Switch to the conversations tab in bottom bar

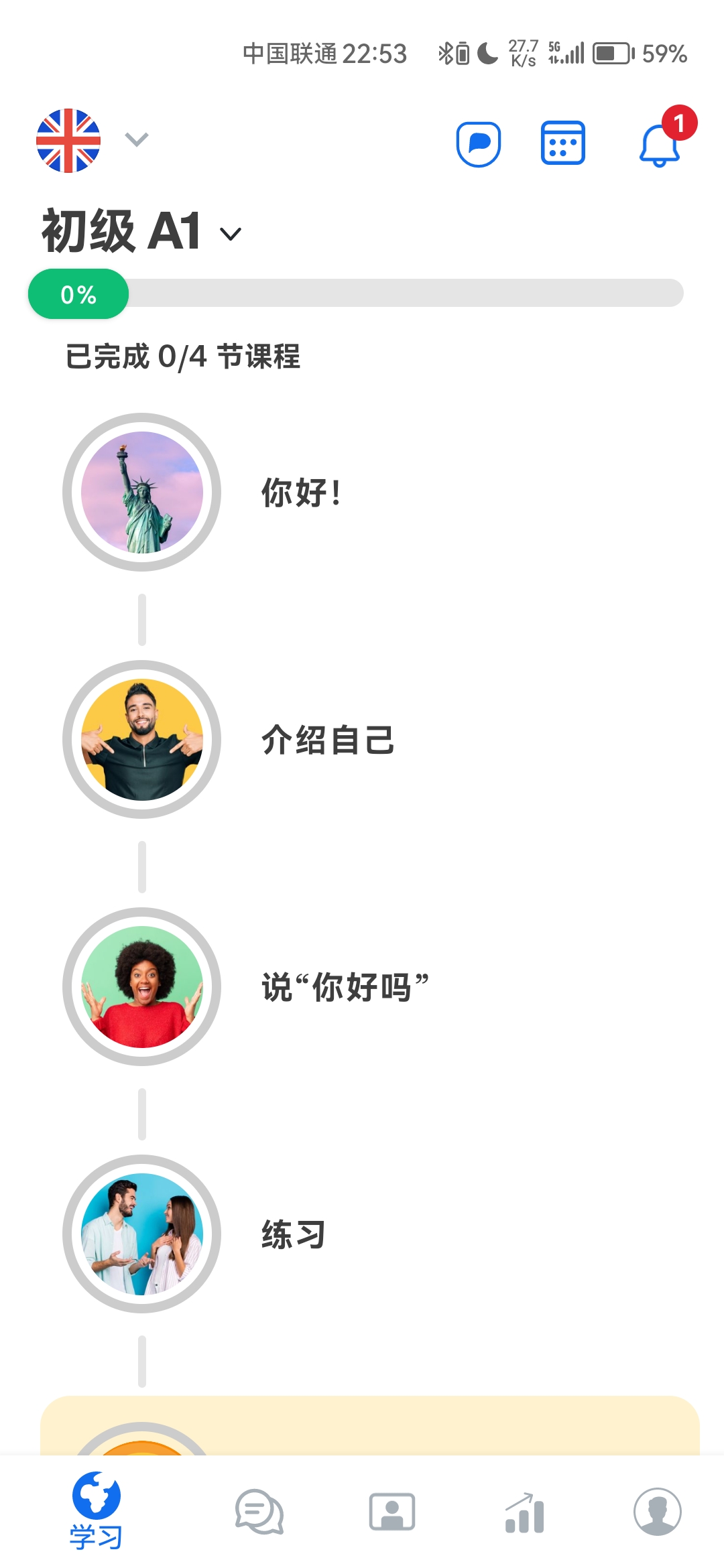pos(260,1512)
